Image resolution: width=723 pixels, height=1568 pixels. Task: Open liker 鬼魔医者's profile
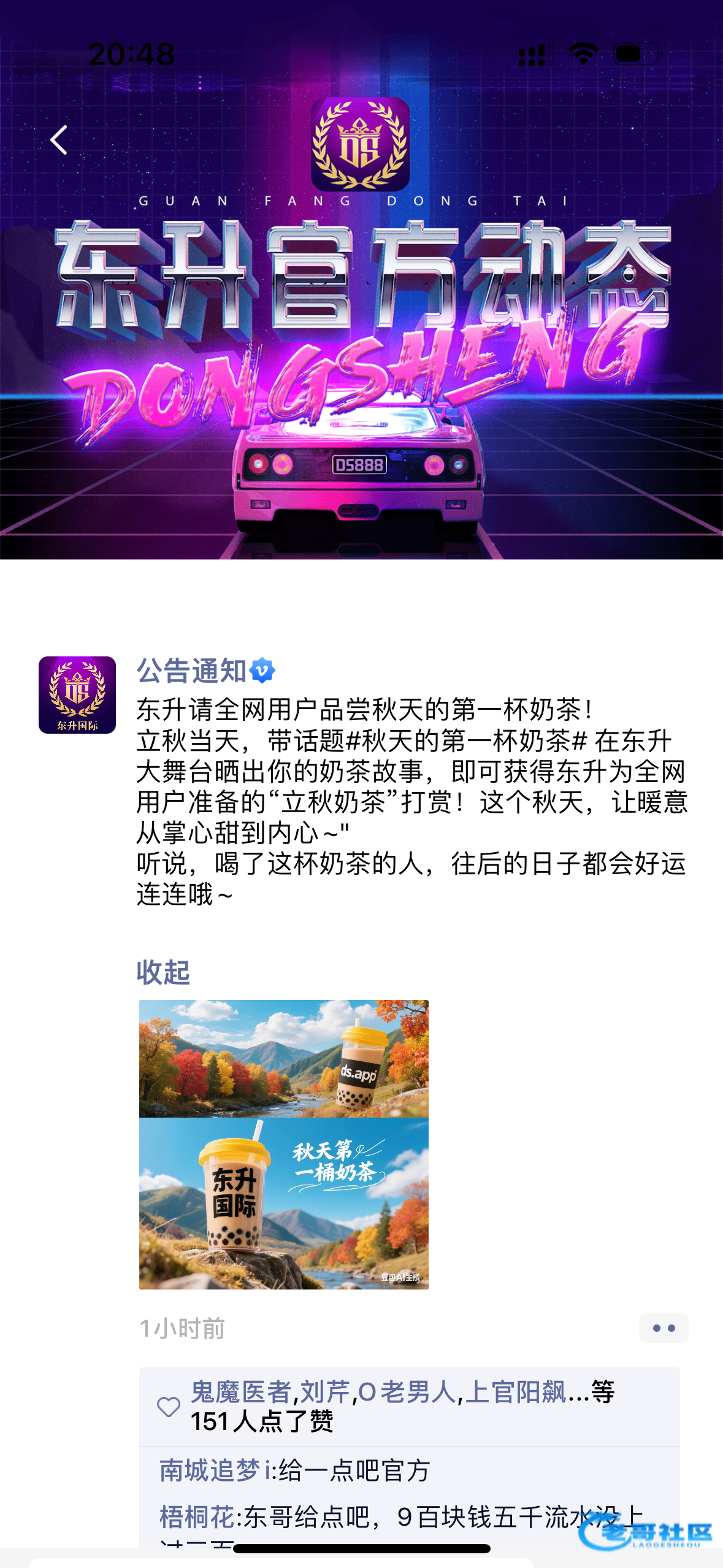coord(240,1392)
